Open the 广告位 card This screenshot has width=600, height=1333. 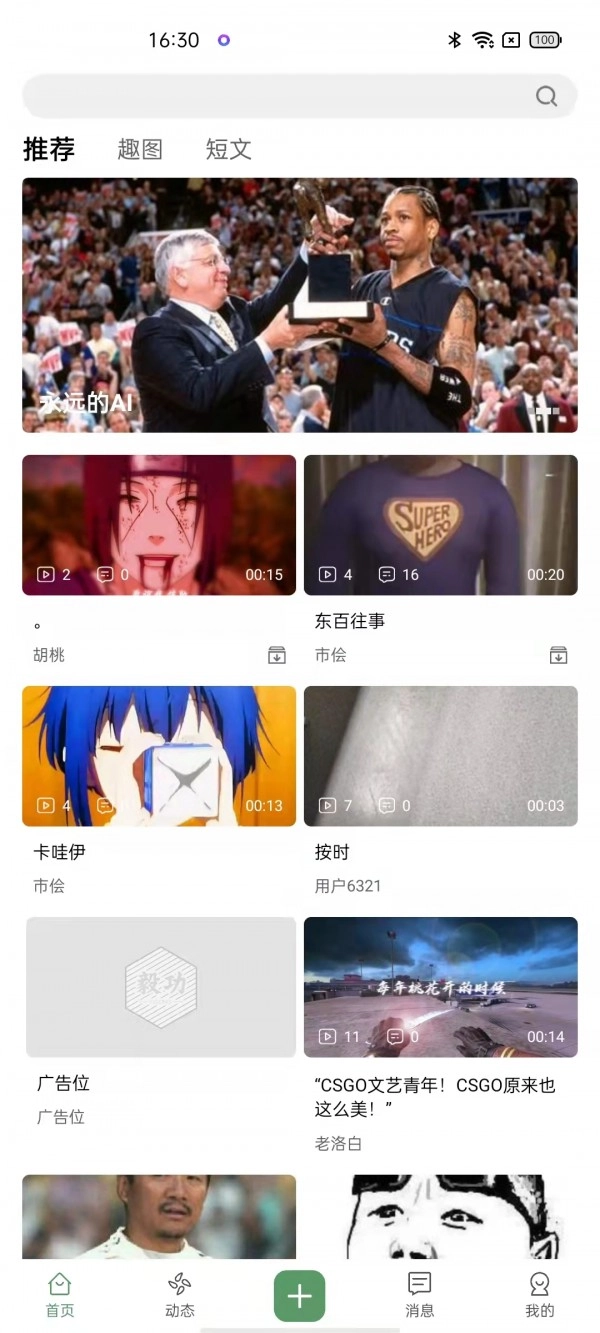[x=161, y=987]
